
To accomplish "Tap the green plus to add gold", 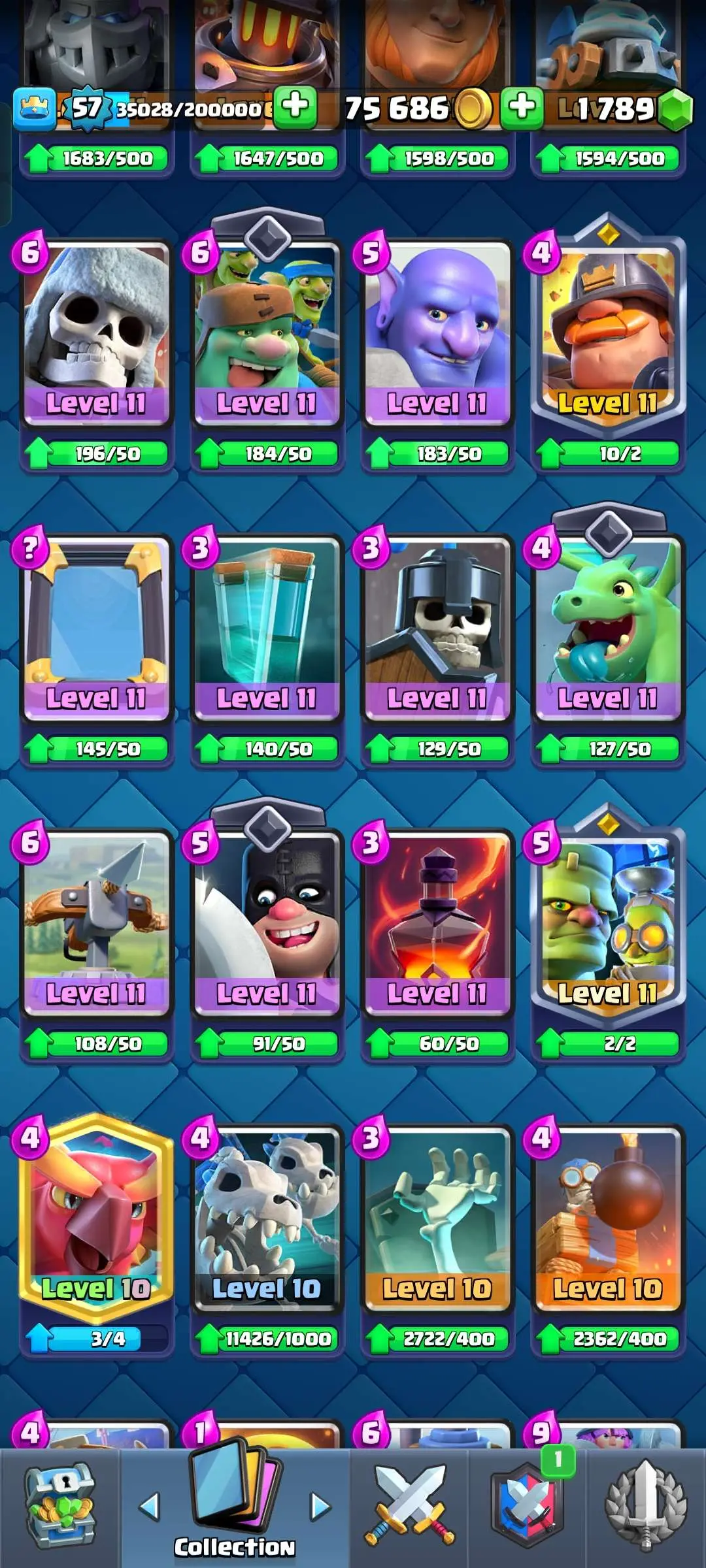I will point(522,108).
